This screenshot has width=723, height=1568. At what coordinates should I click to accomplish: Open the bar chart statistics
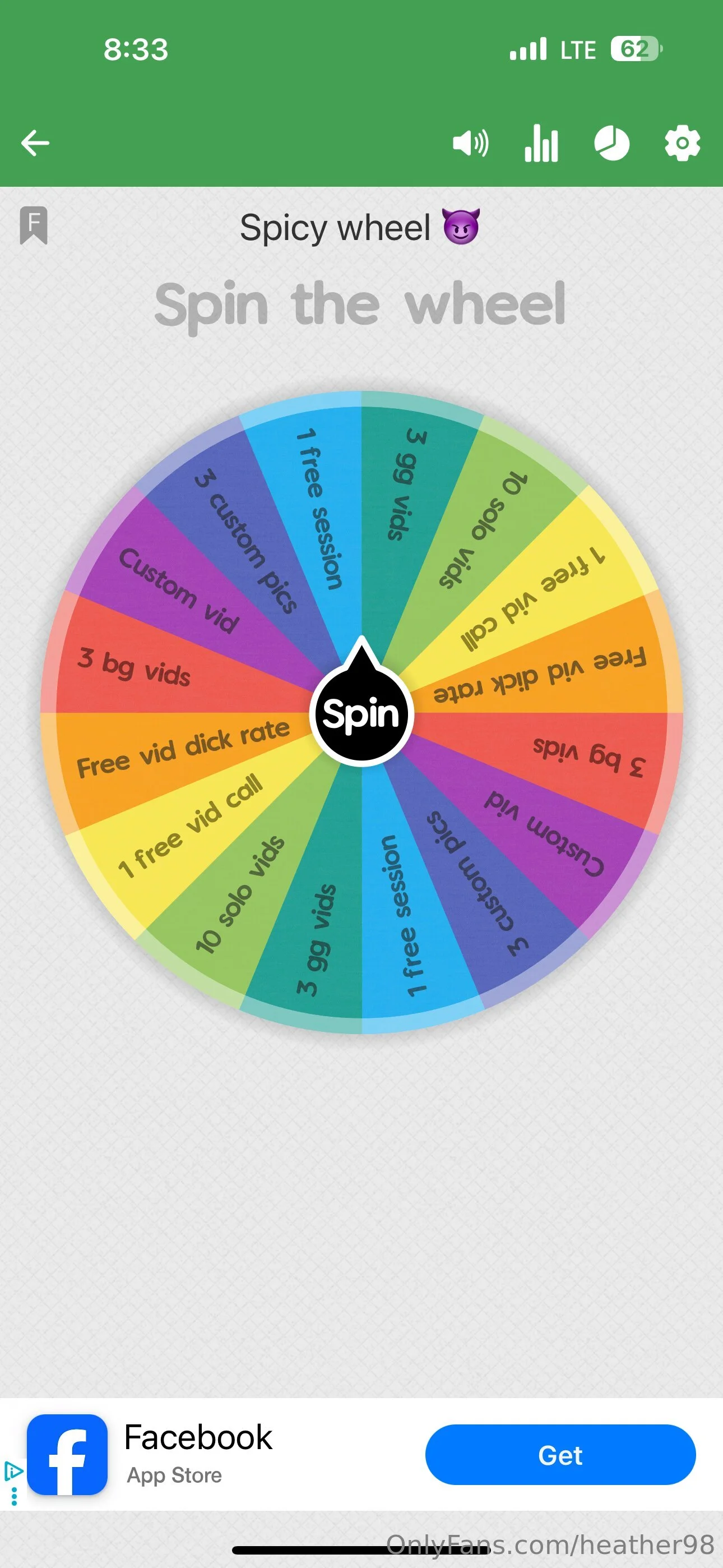click(541, 144)
